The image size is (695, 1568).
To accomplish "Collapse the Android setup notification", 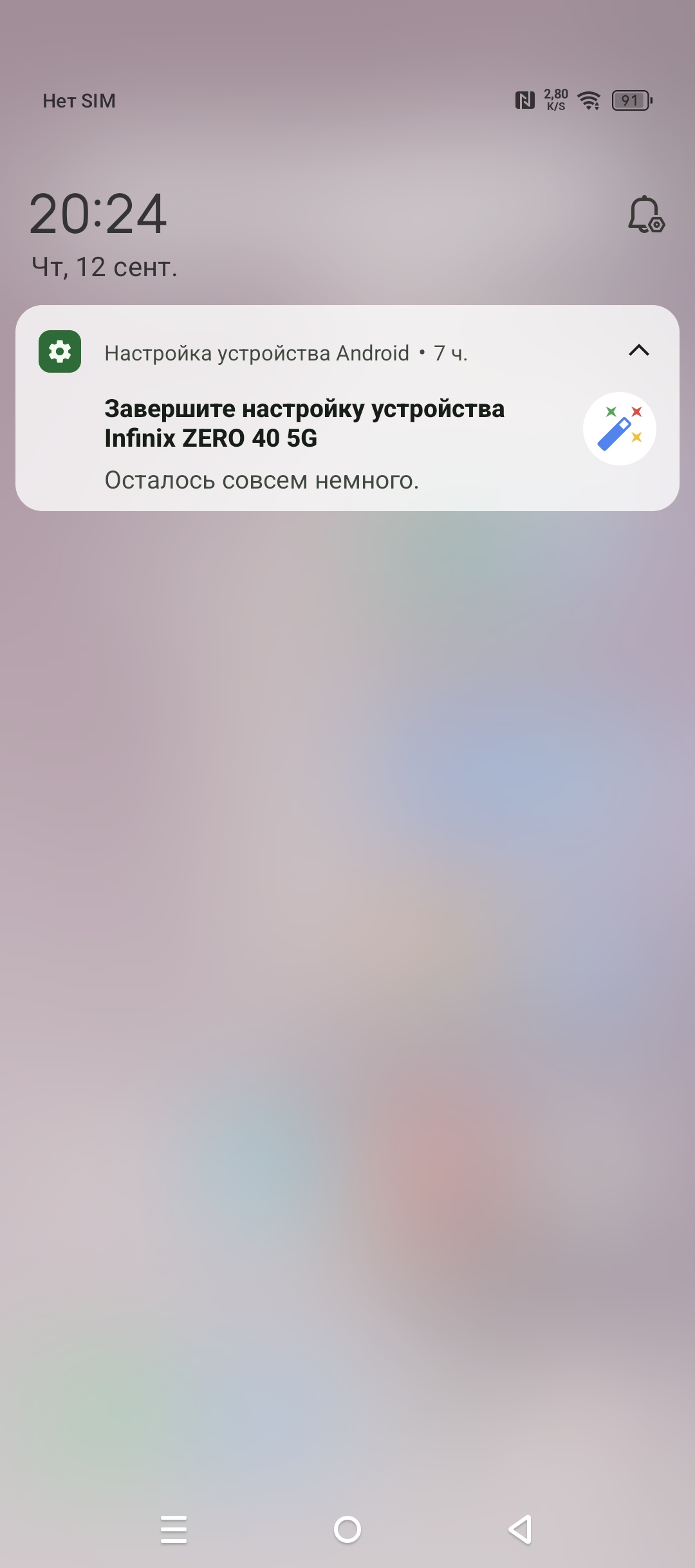I will point(638,351).
